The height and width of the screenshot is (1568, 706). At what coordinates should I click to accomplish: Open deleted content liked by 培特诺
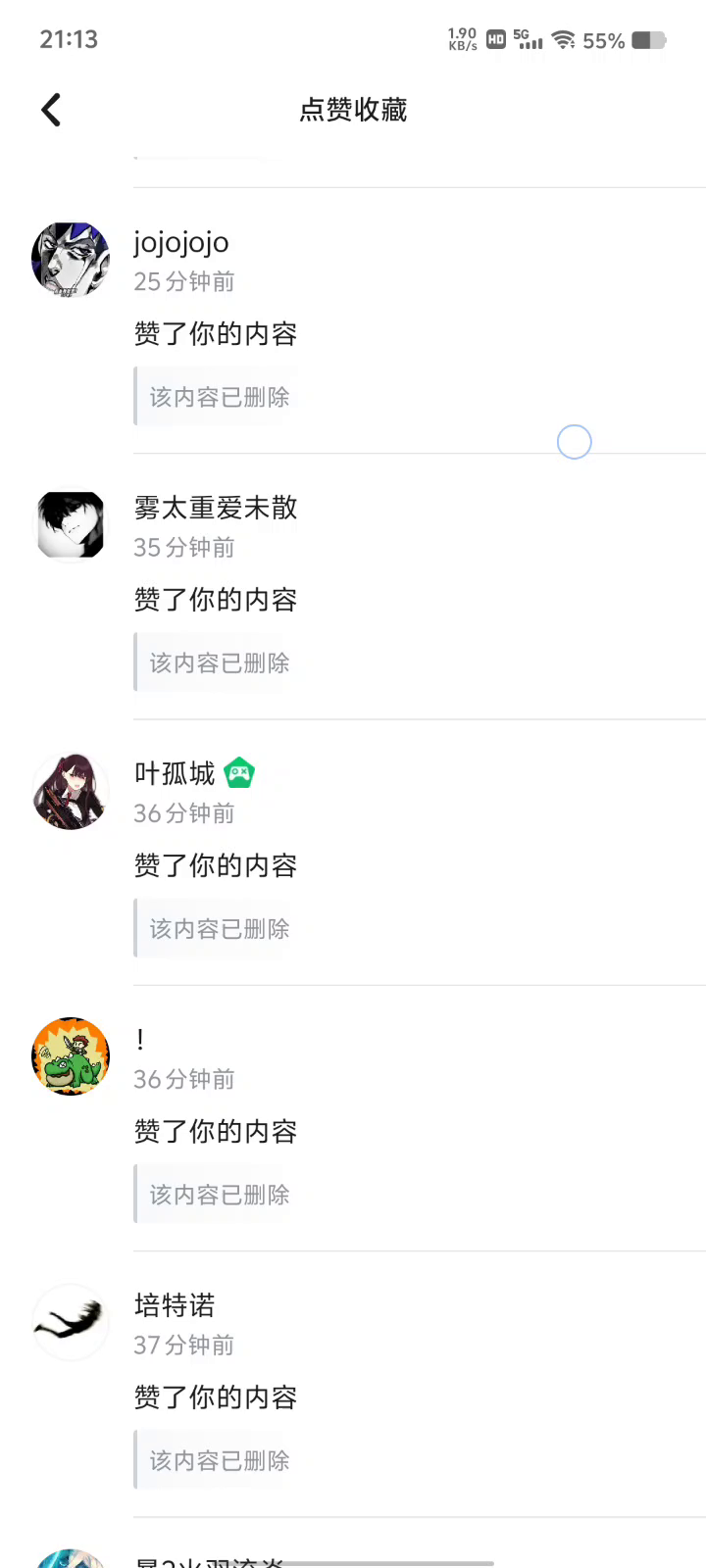coord(219,1460)
